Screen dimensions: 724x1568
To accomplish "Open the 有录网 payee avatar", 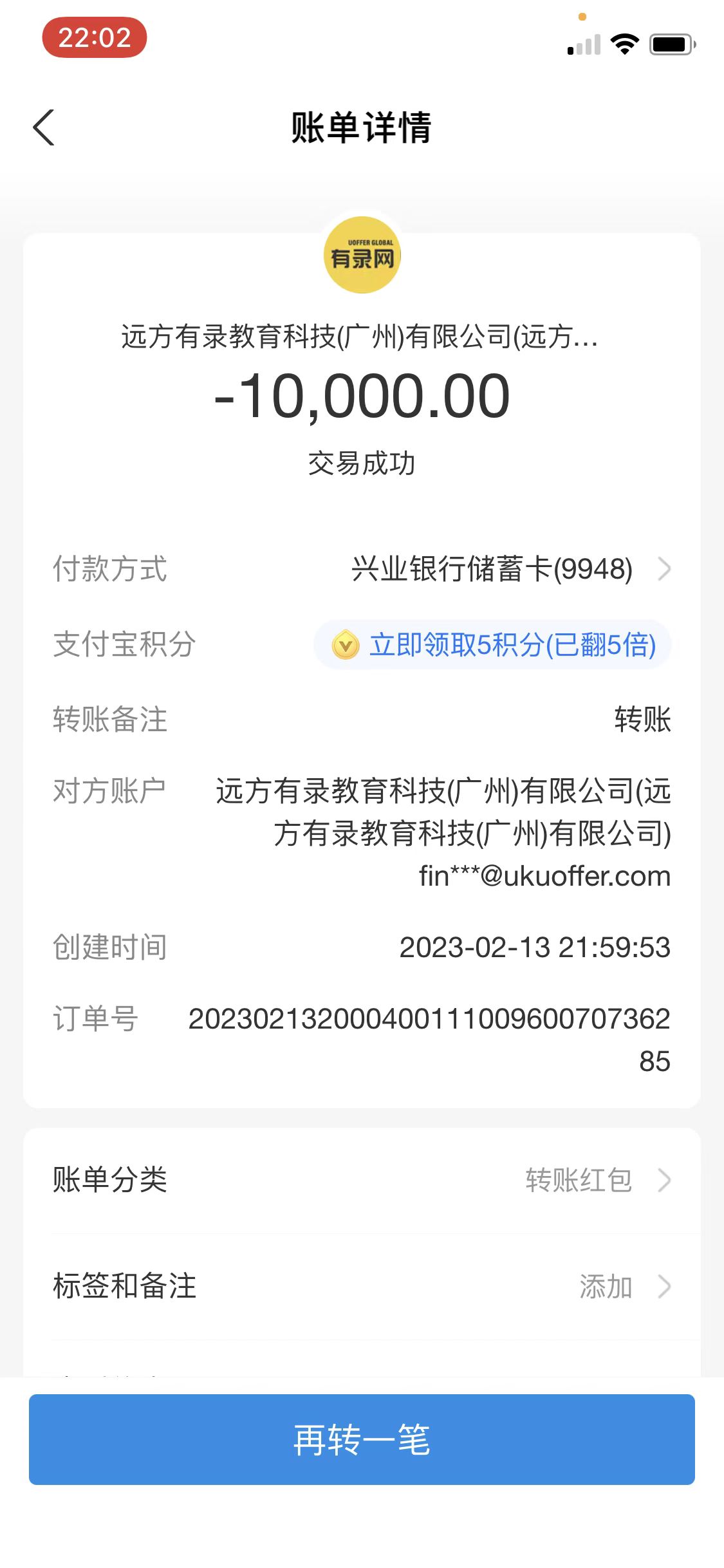I will (362, 256).
